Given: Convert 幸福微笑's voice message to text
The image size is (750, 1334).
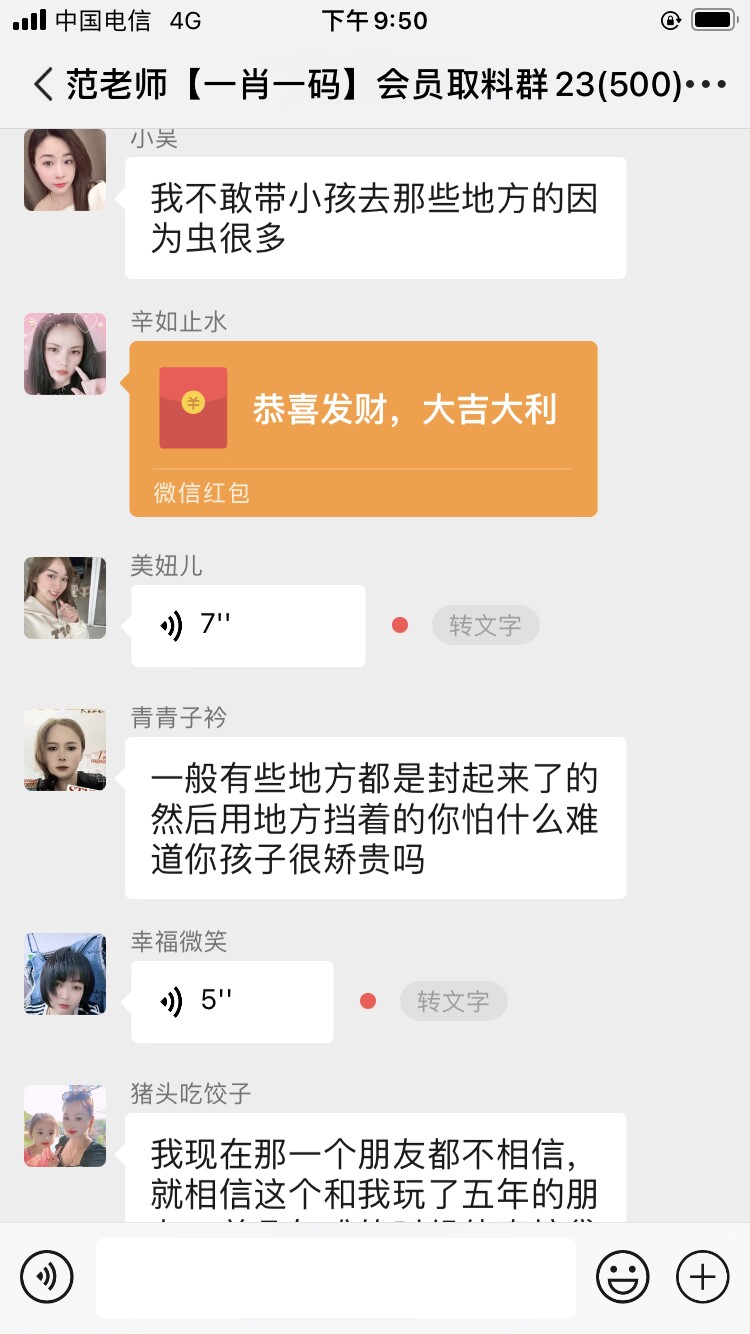Looking at the screenshot, I should pyautogui.click(x=453, y=1001).
